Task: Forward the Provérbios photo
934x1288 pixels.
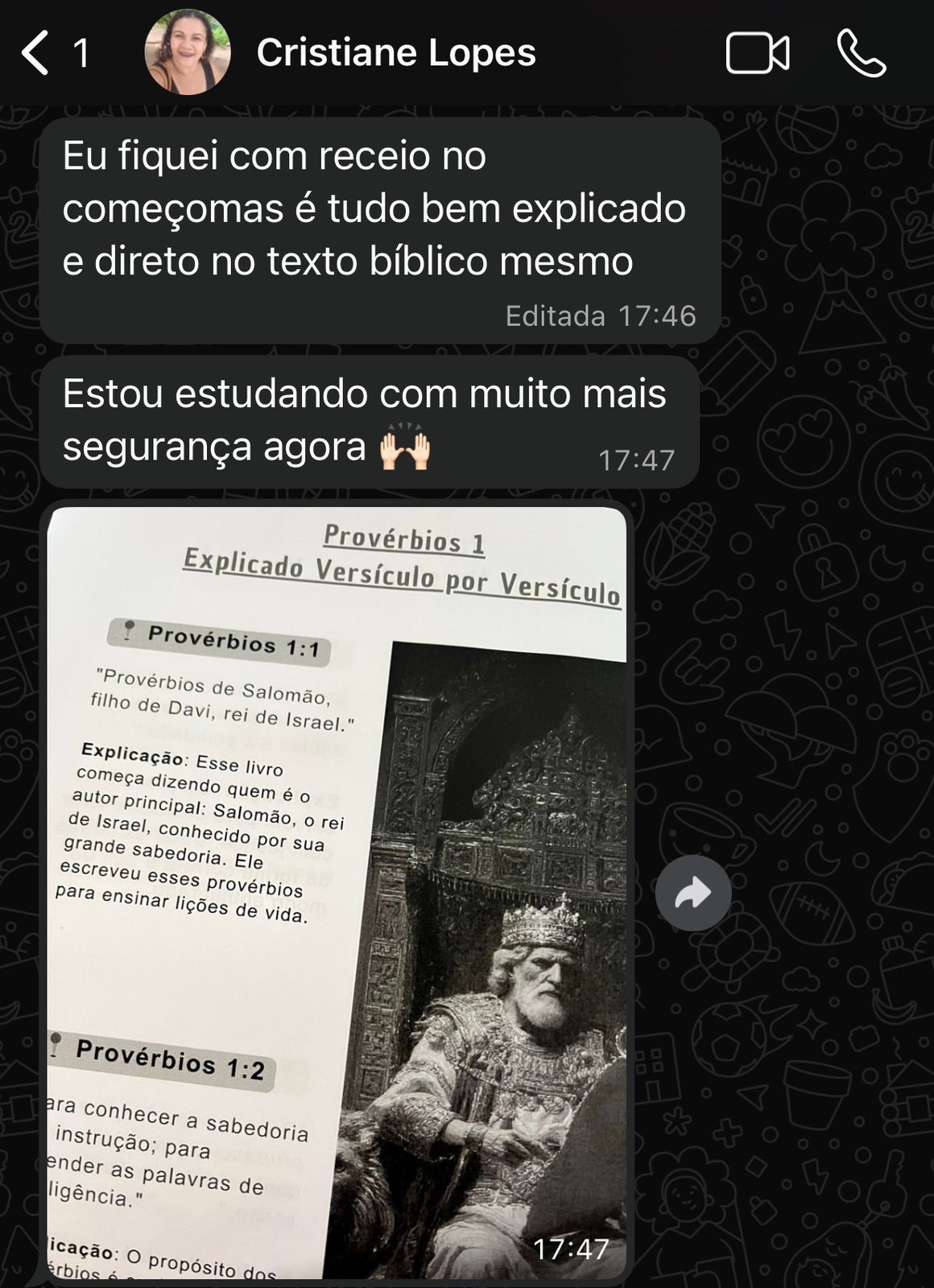Action: [x=692, y=893]
